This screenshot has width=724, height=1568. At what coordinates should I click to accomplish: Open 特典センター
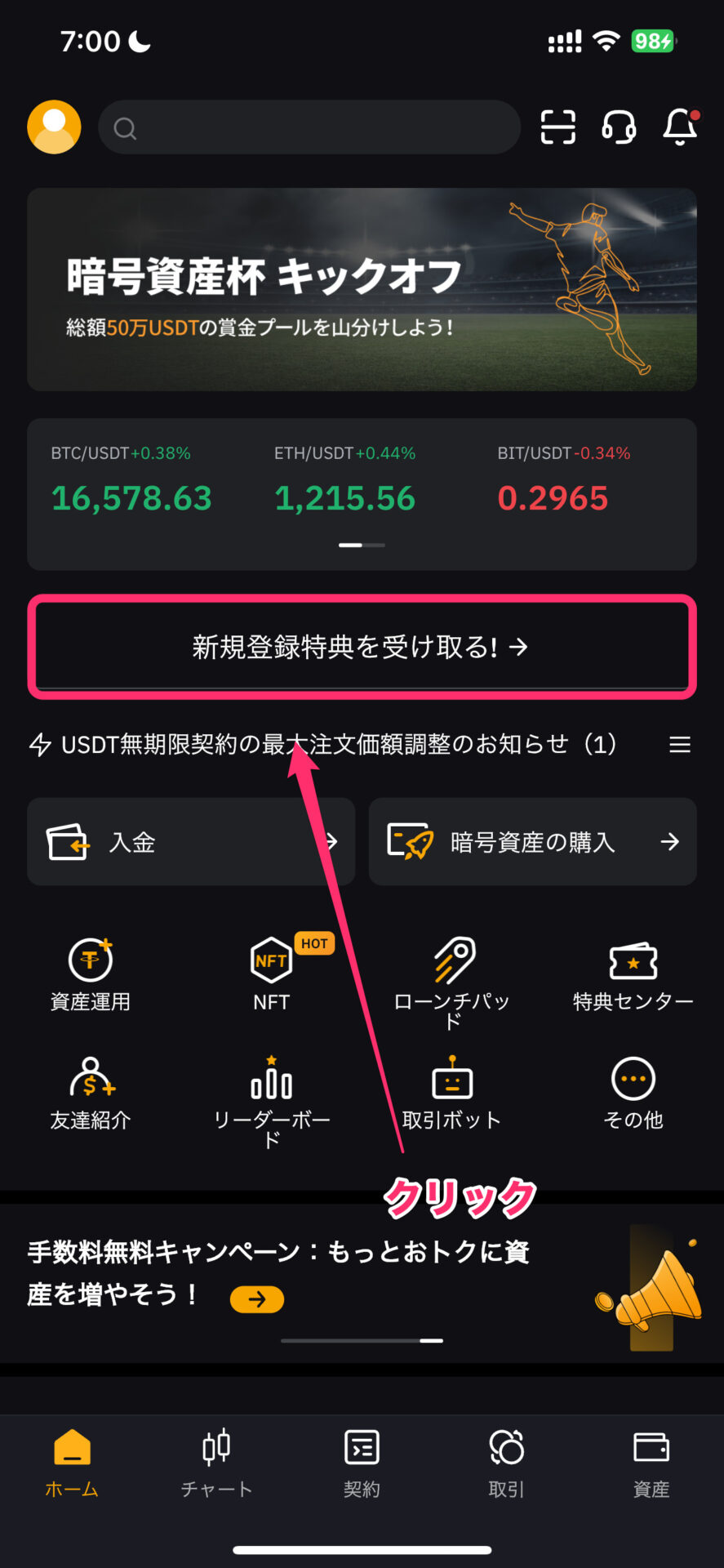coord(633,973)
